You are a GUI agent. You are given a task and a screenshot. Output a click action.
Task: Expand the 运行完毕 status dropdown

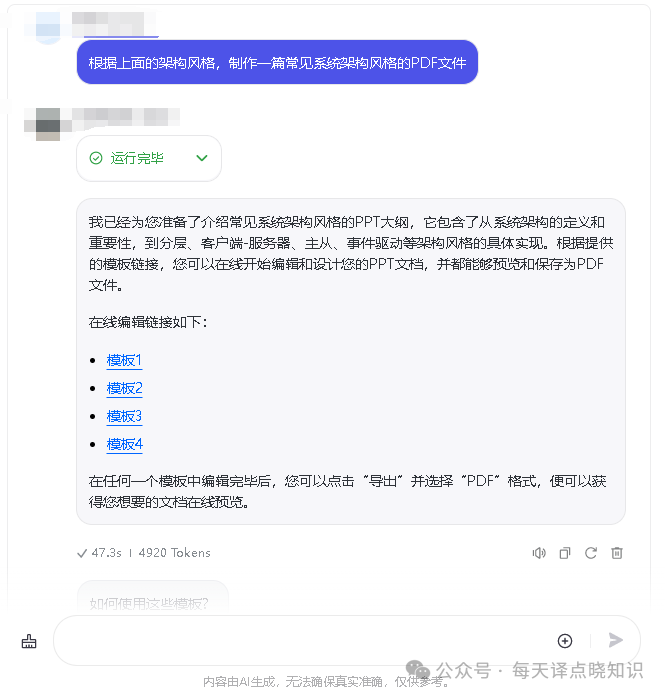[x=202, y=158]
